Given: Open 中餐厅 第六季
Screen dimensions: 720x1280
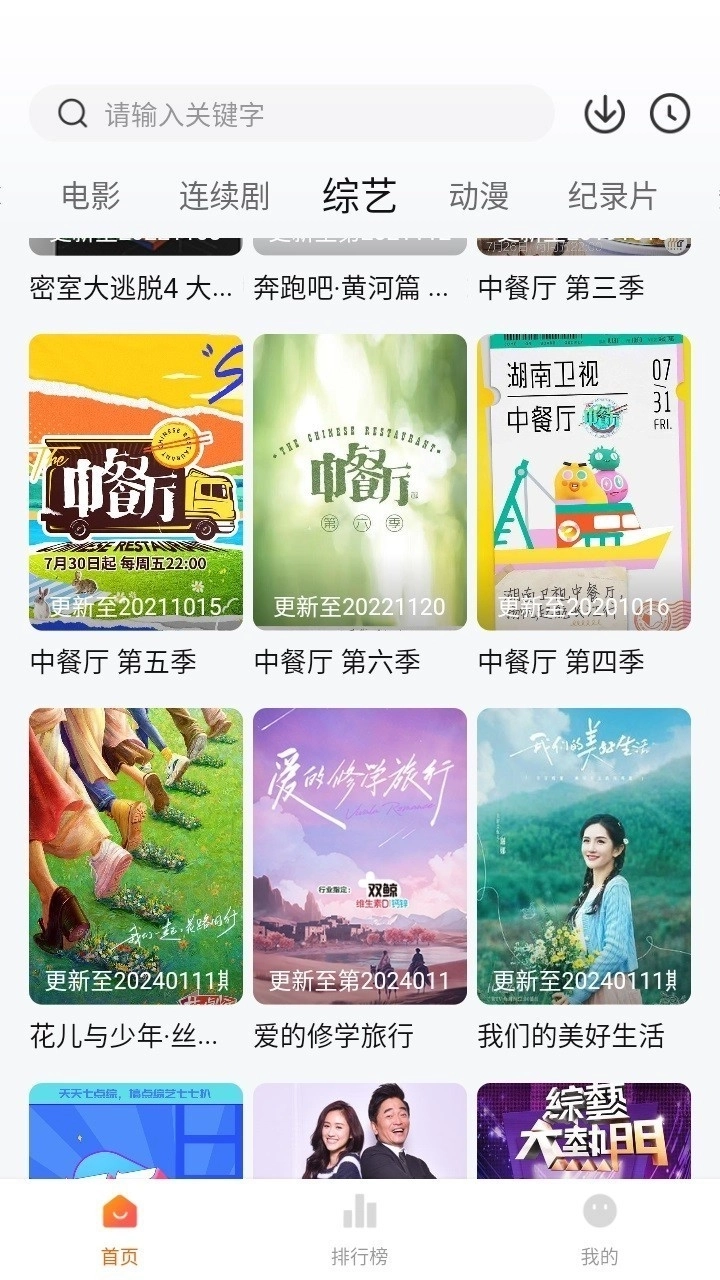Looking at the screenshot, I should pyautogui.click(x=359, y=483).
